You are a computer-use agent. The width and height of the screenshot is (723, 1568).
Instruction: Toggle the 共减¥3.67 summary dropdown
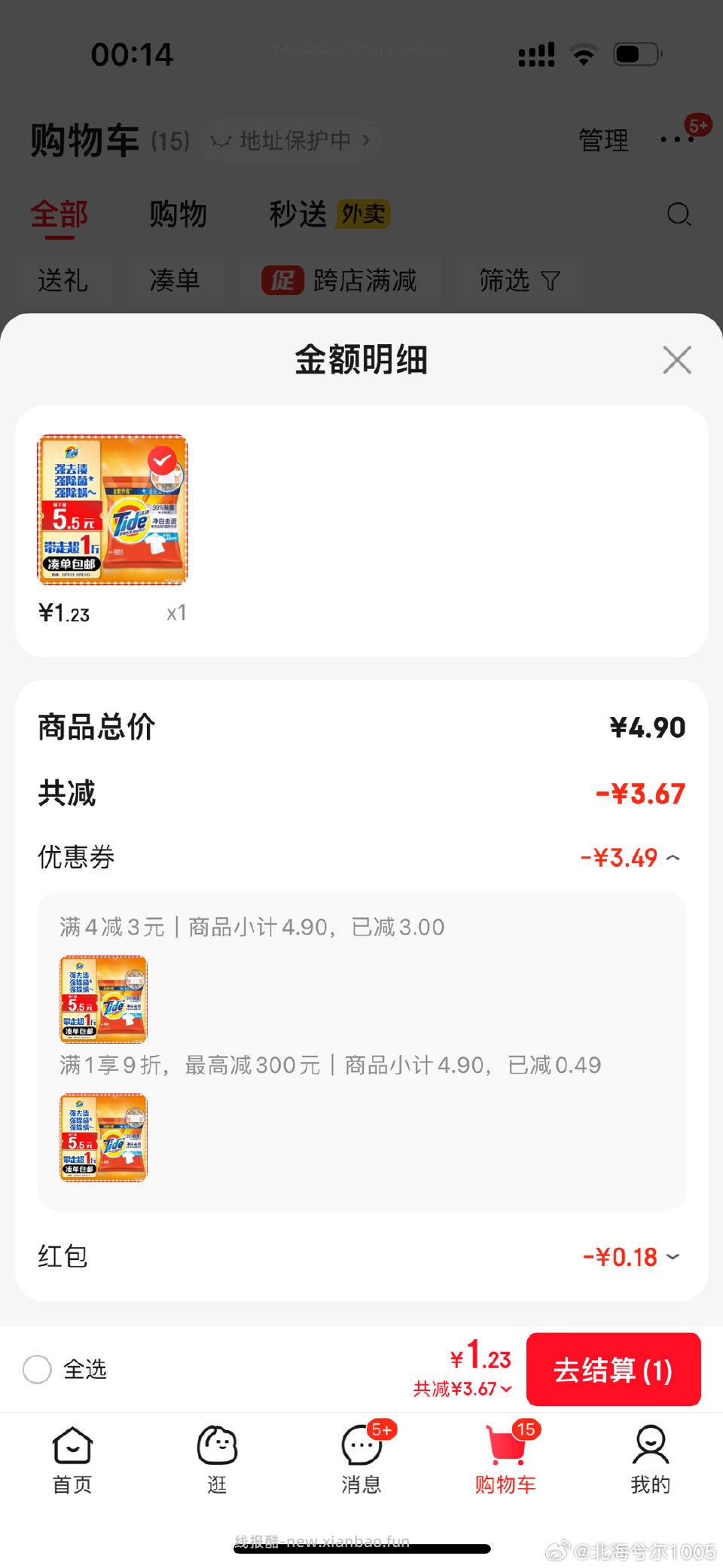click(x=462, y=1389)
